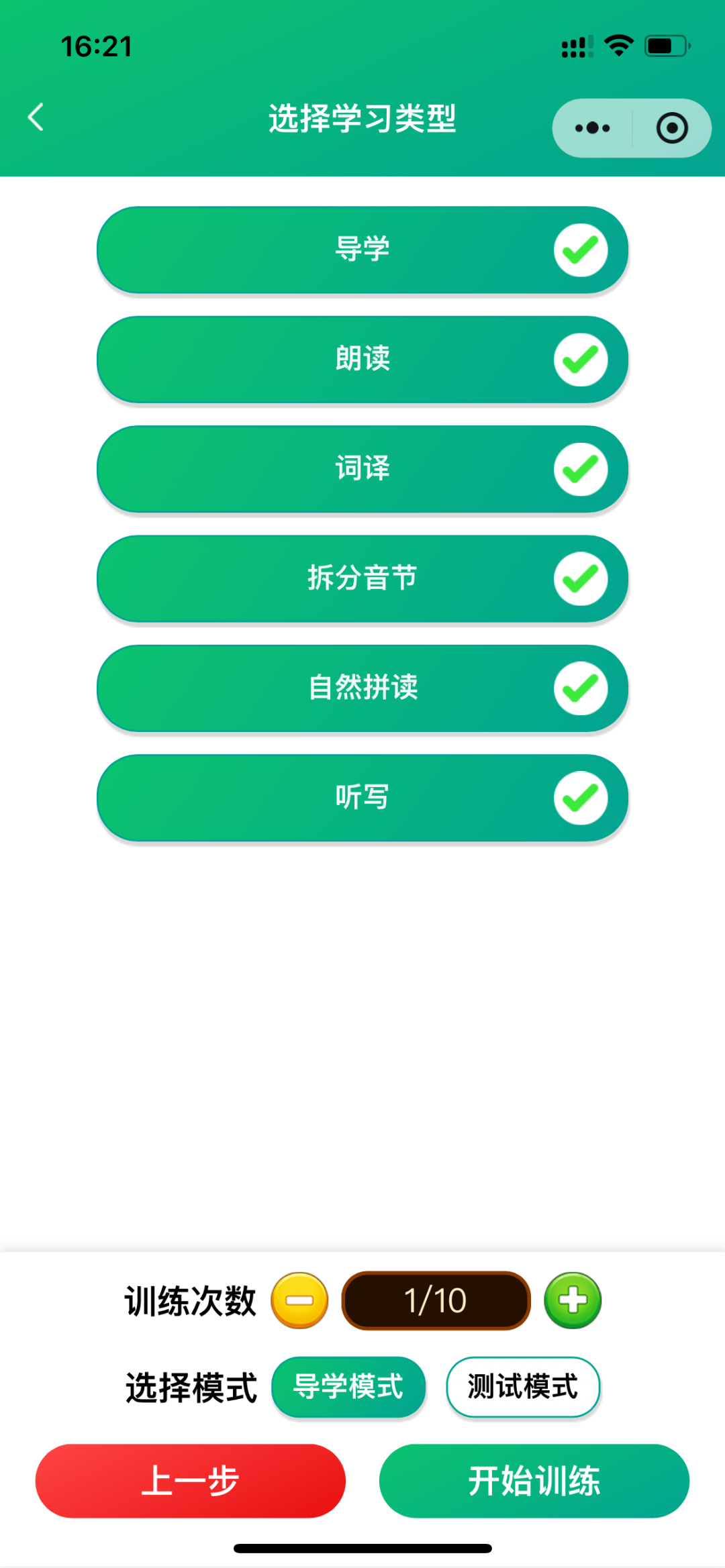Tap the yellow minus icon to decrease 训练次数

(x=300, y=1300)
